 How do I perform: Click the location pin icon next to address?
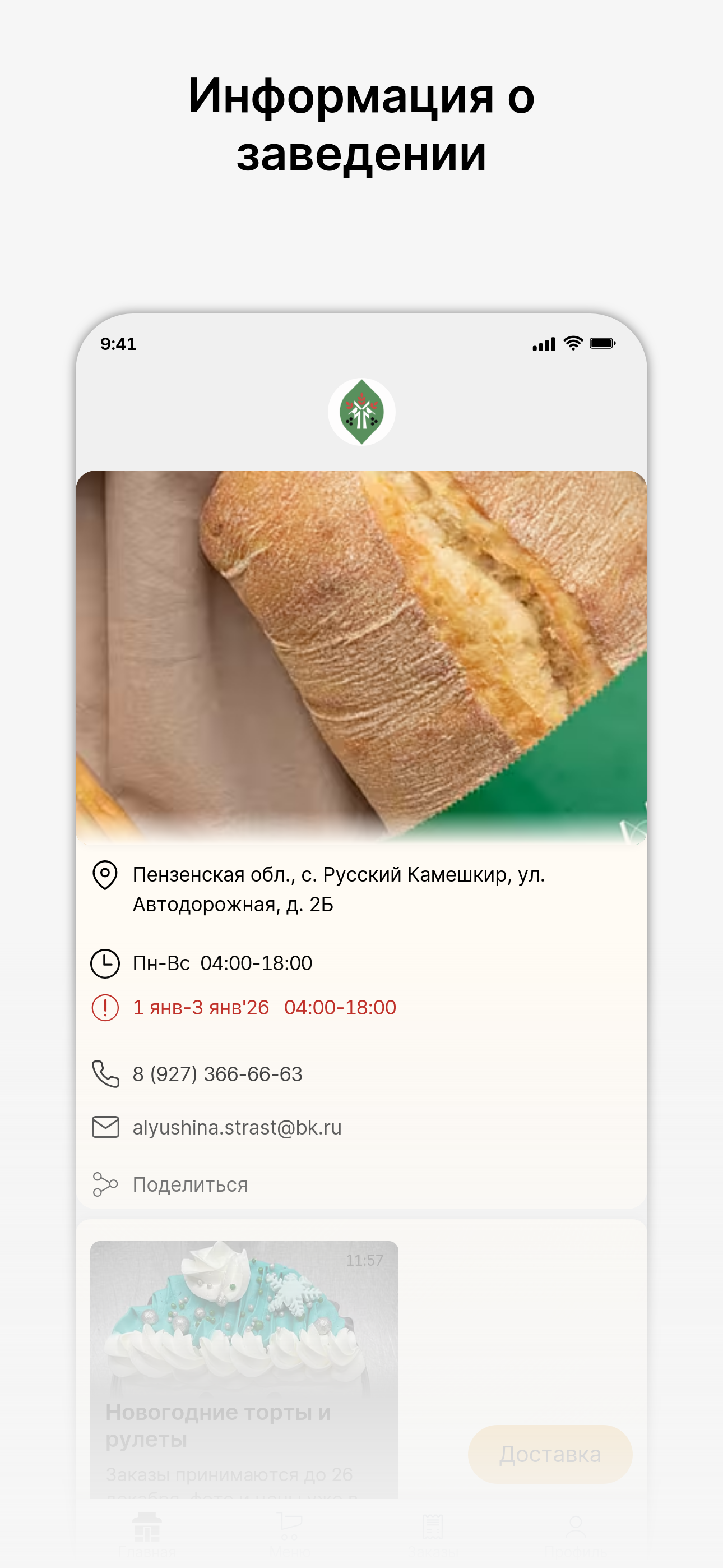tap(105, 875)
